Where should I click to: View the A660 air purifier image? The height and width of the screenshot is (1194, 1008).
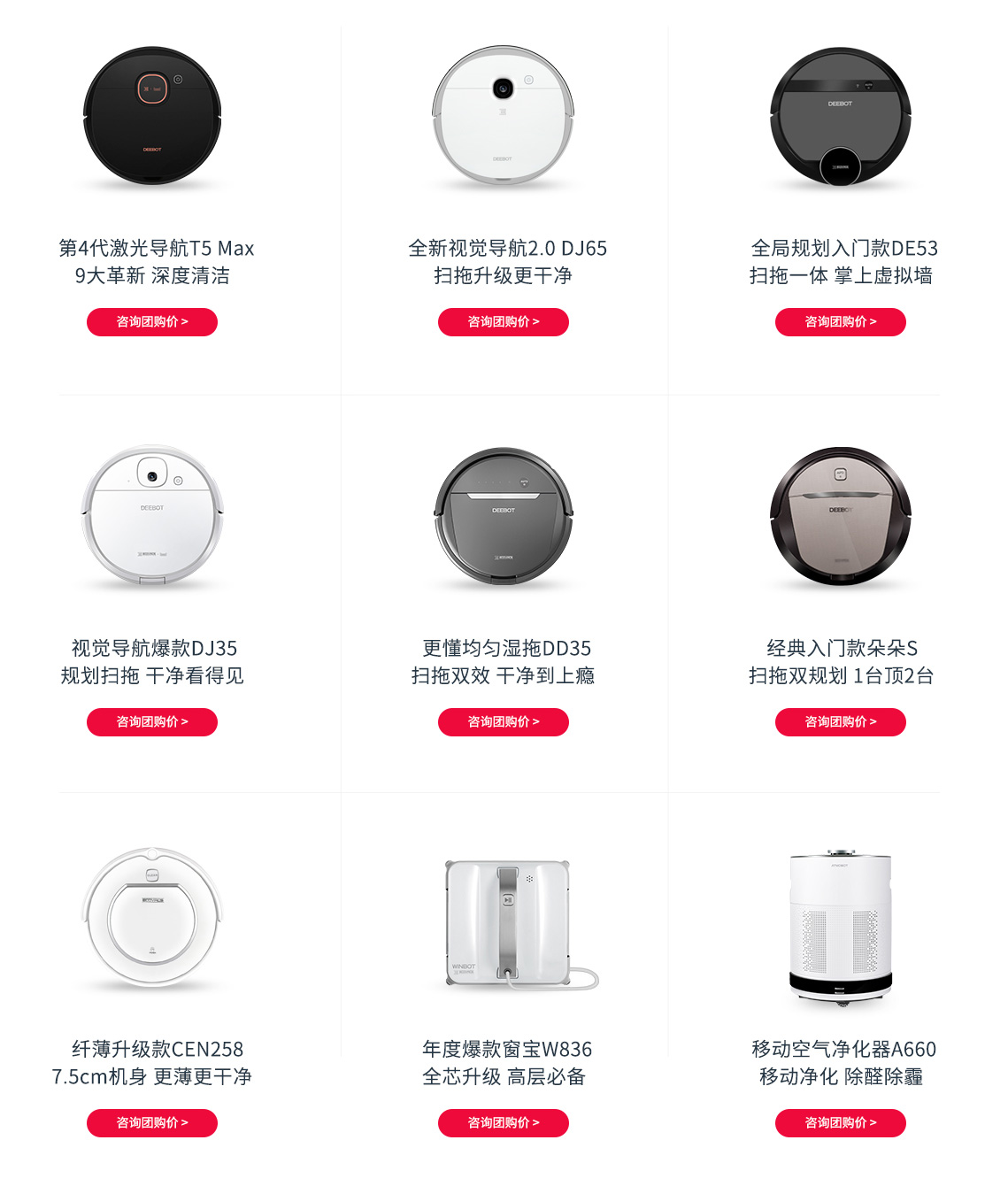[840, 928]
